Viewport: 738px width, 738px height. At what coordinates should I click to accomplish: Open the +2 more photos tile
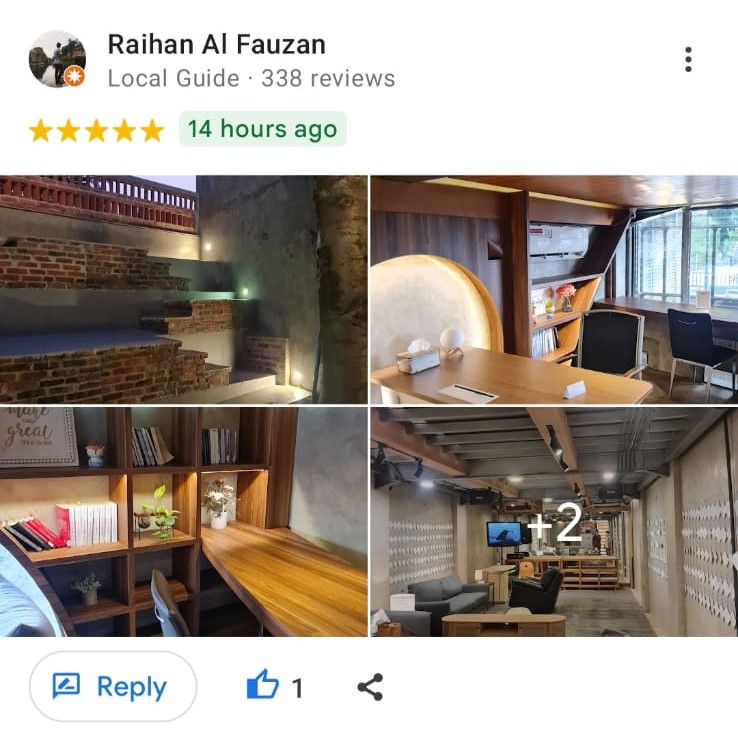(554, 521)
